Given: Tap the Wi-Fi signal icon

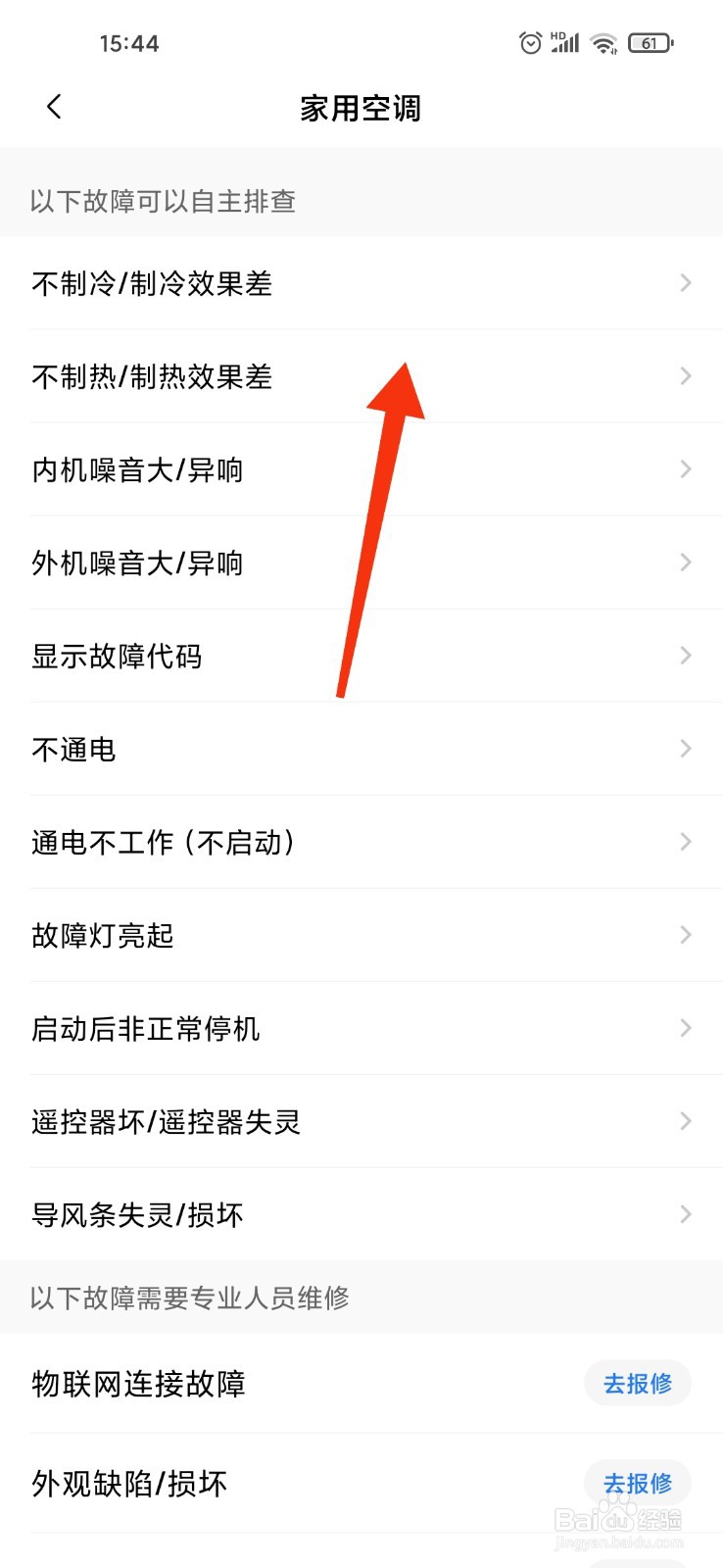Looking at the screenshot, I should (x=603, y=42).
